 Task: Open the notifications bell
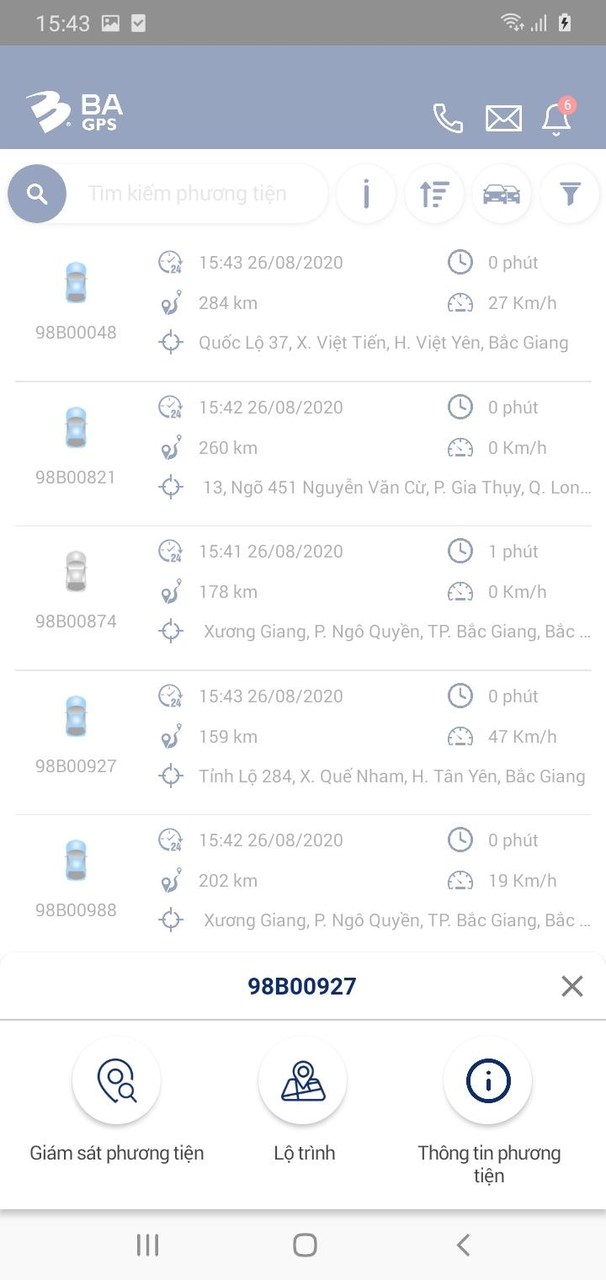coord(556,118)
